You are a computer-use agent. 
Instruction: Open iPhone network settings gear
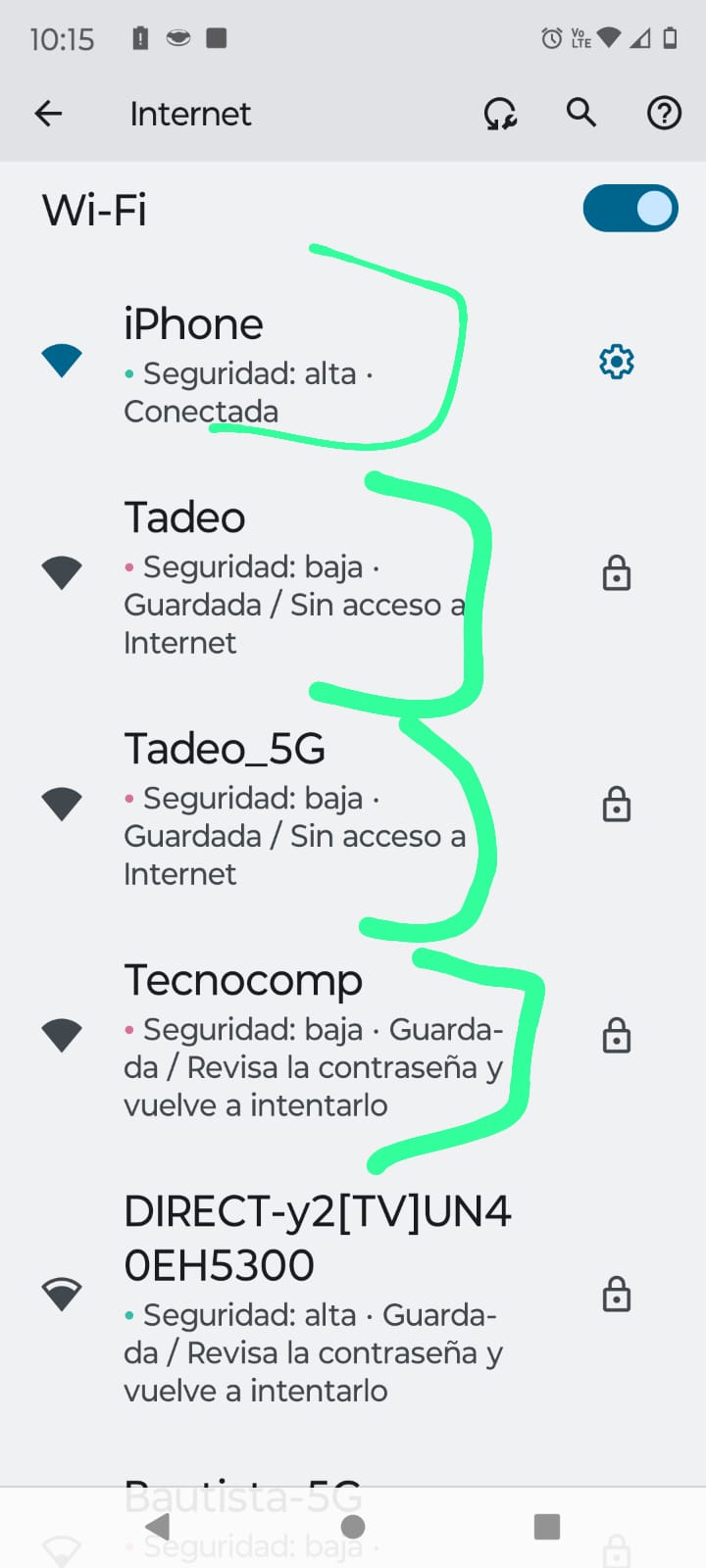[616, 362]
